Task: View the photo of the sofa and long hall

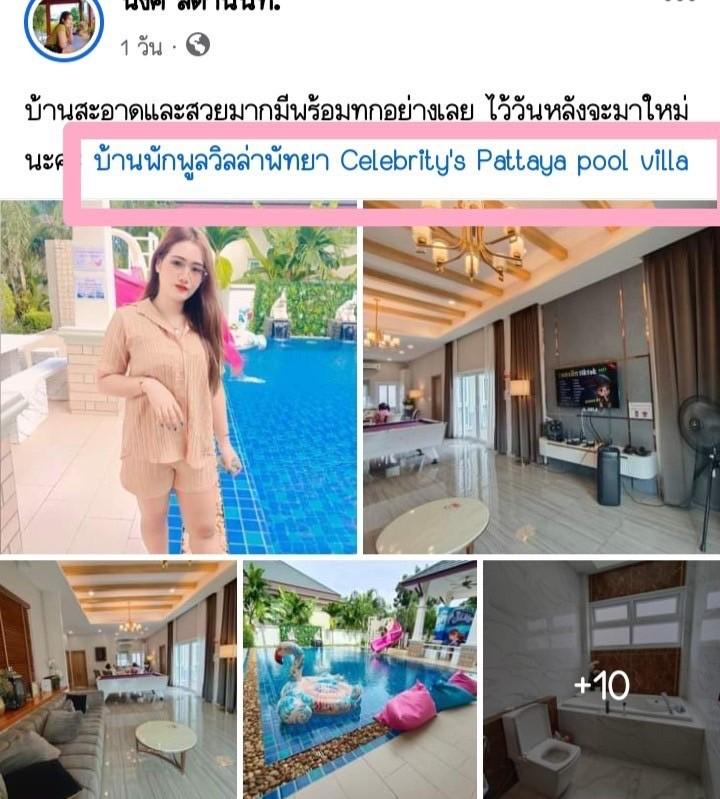Action: pyautogui.click(x=118, y=679)
